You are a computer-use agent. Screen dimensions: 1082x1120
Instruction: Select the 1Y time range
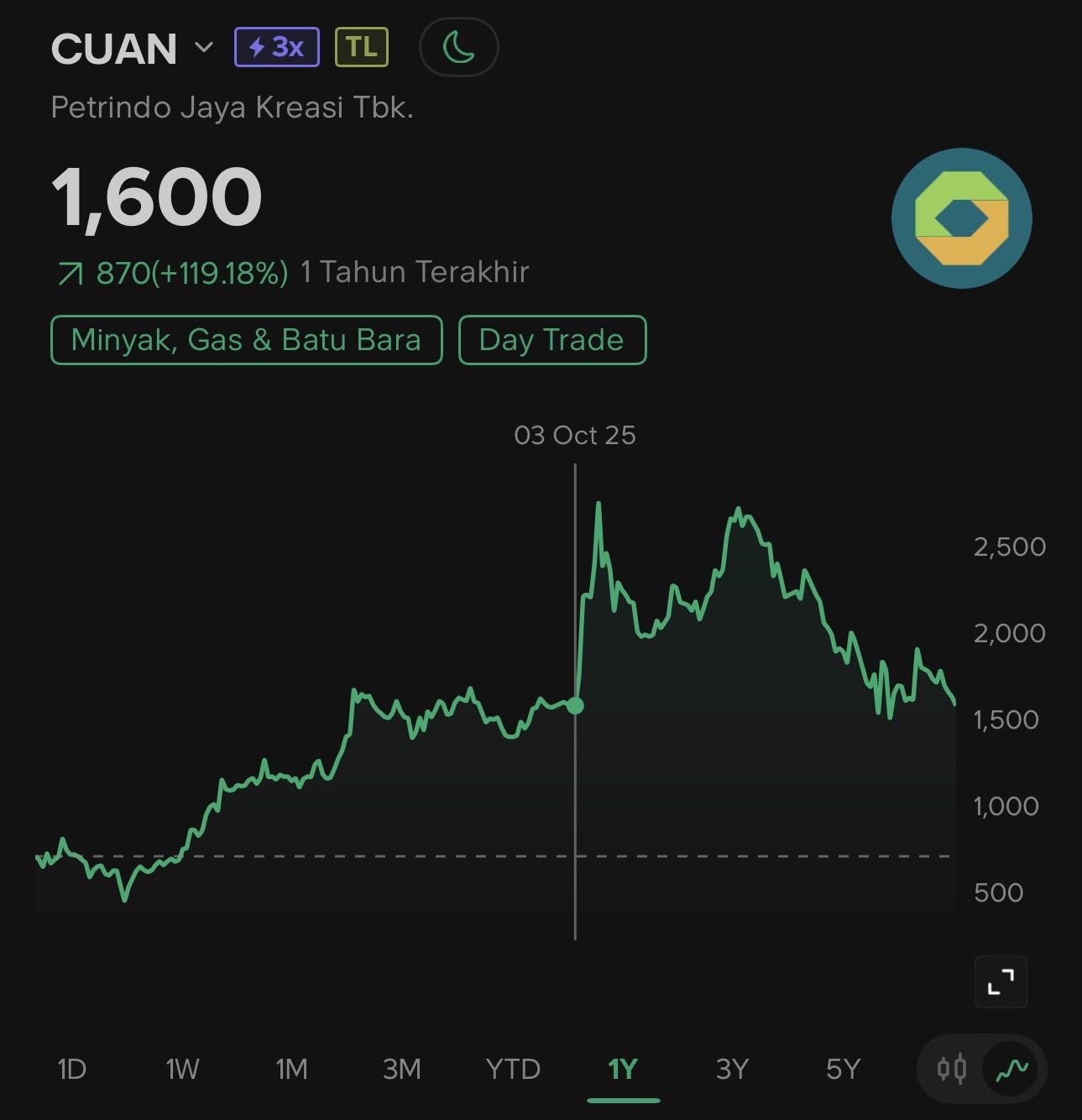click(x=623, y=1069)
